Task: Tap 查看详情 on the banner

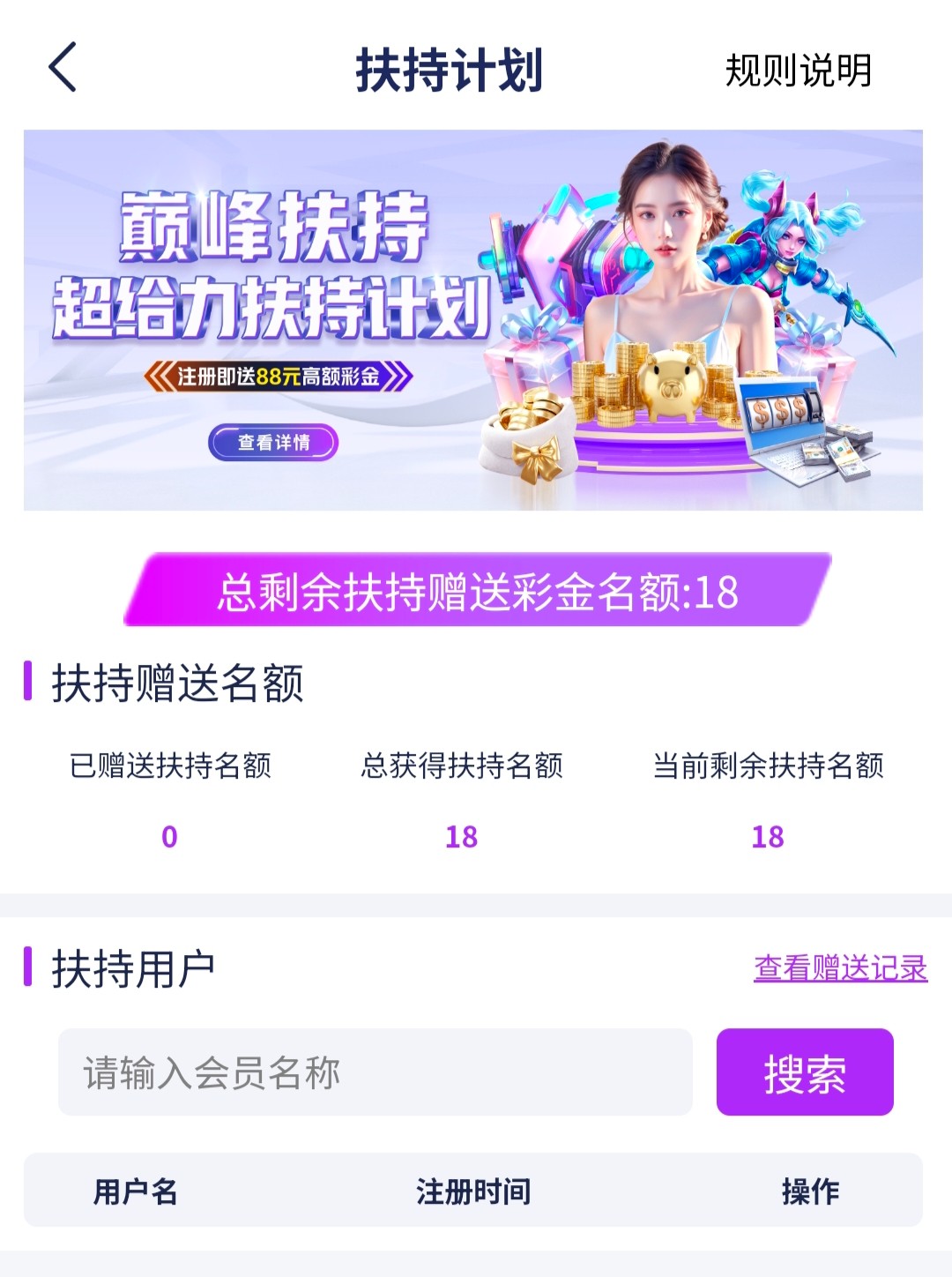Action: tap(273, 443)
